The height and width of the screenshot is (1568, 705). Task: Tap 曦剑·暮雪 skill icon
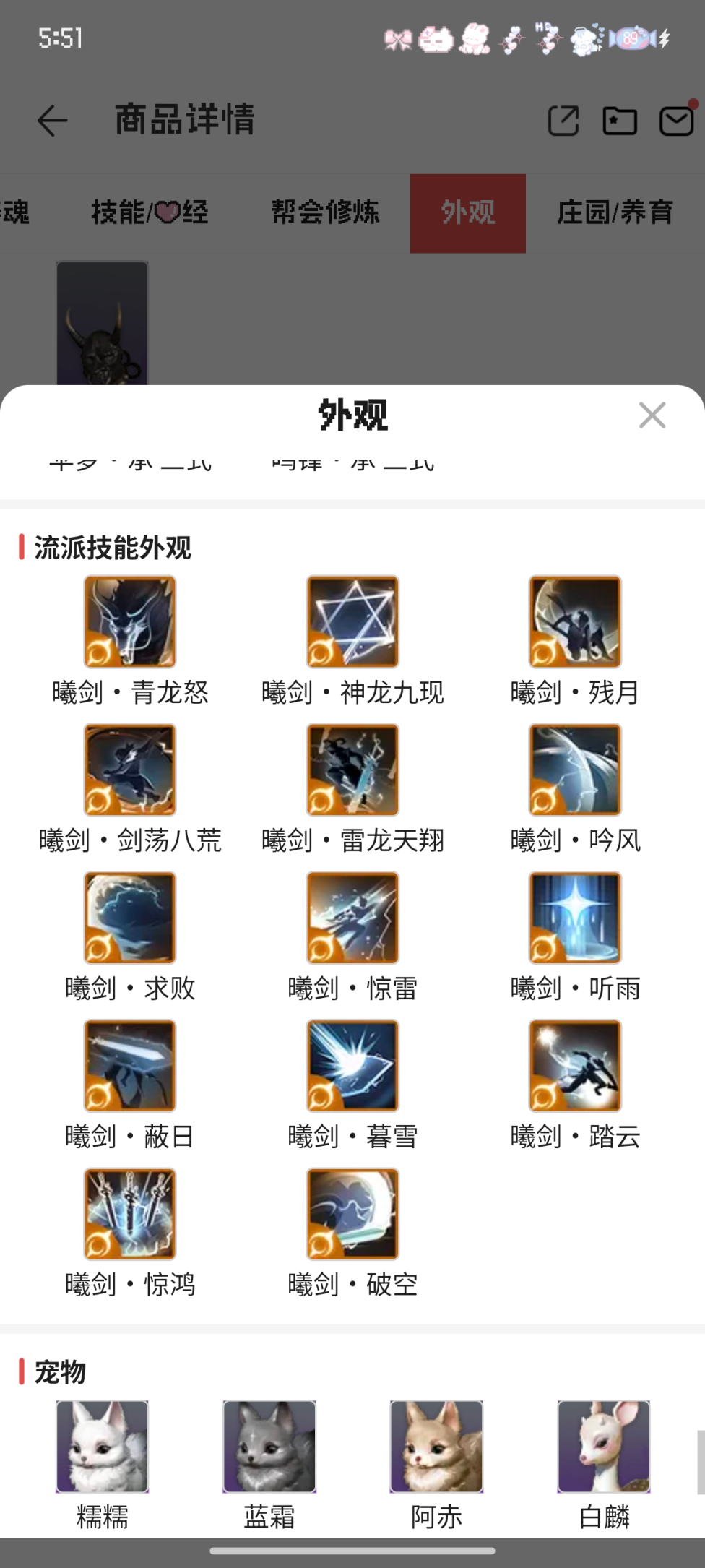point(352,1066)
